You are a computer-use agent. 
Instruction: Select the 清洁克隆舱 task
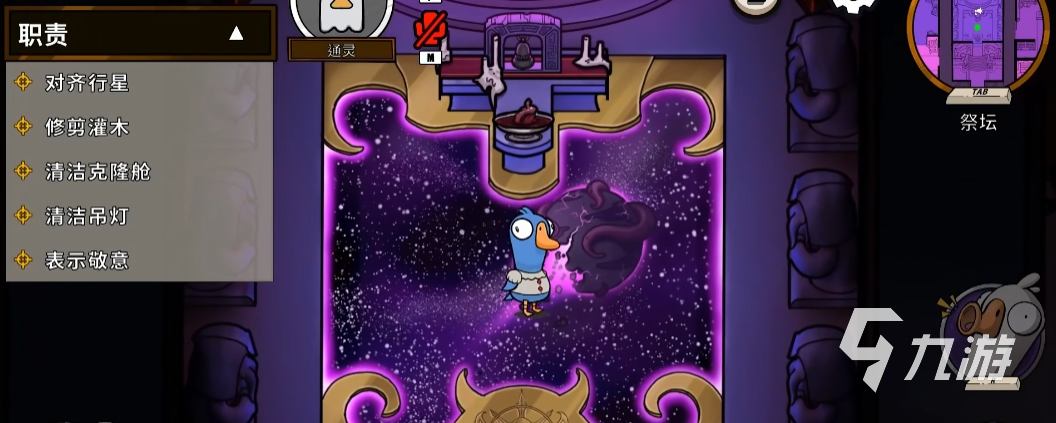(x=97, y=171)
